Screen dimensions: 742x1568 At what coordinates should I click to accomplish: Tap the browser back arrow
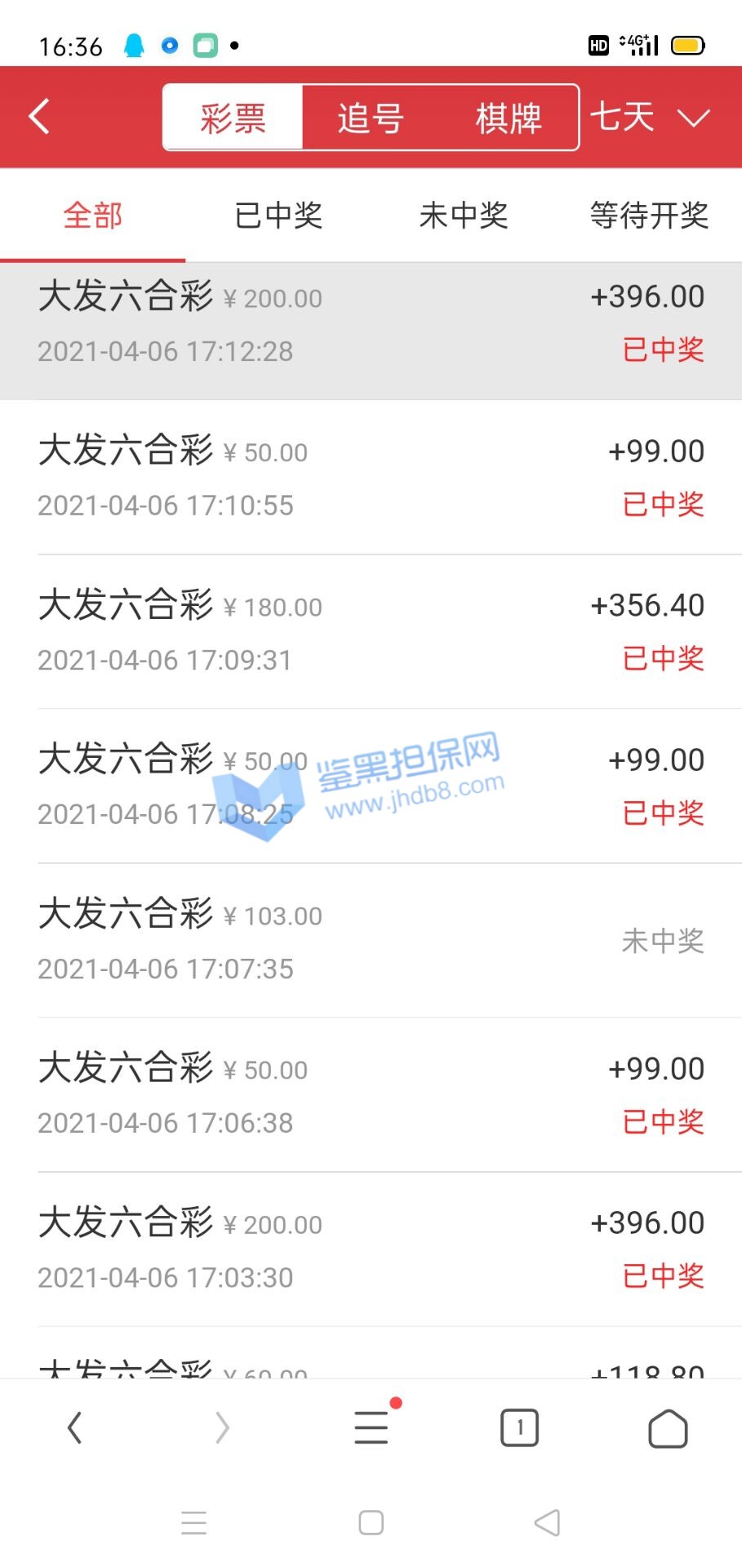(x=75, y=1428)
